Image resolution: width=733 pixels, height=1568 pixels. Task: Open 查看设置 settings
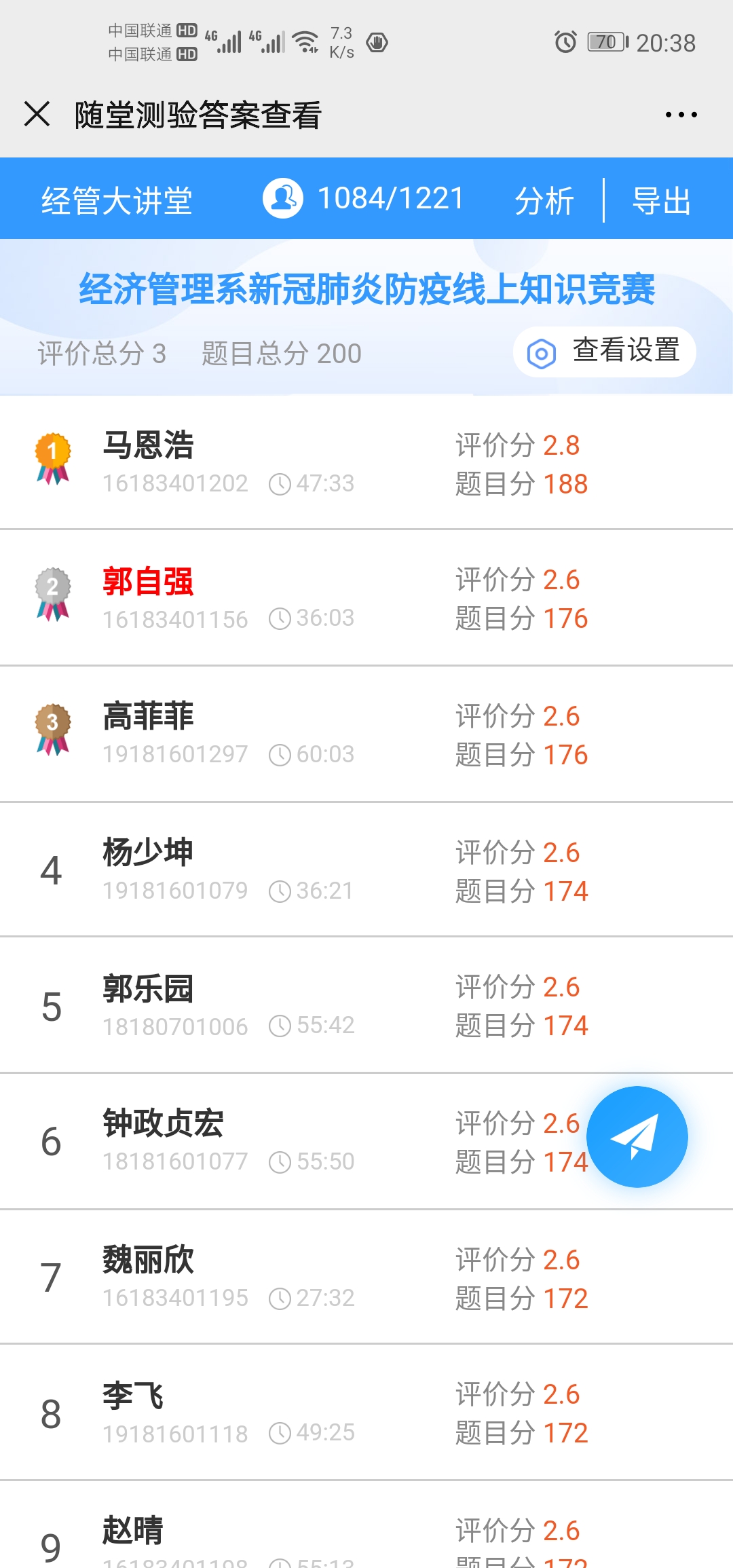point(604,352)
